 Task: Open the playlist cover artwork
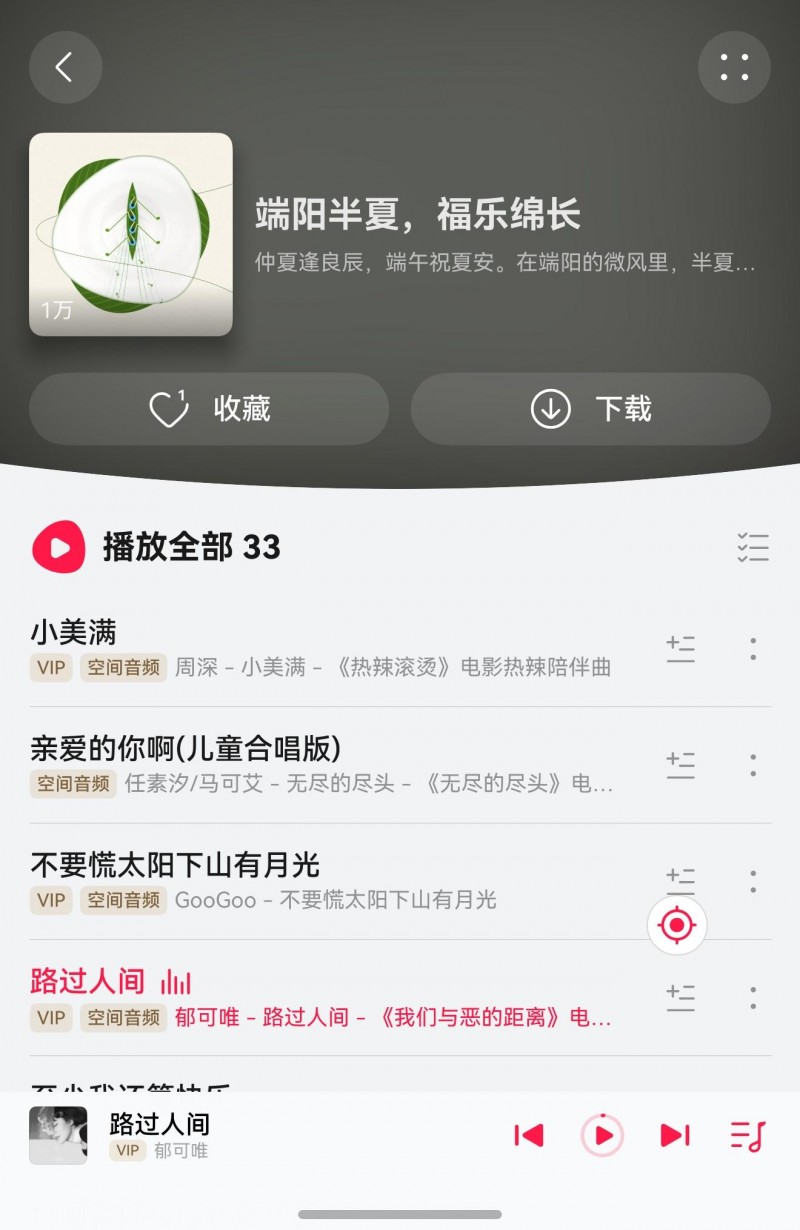tap(131, 234)
